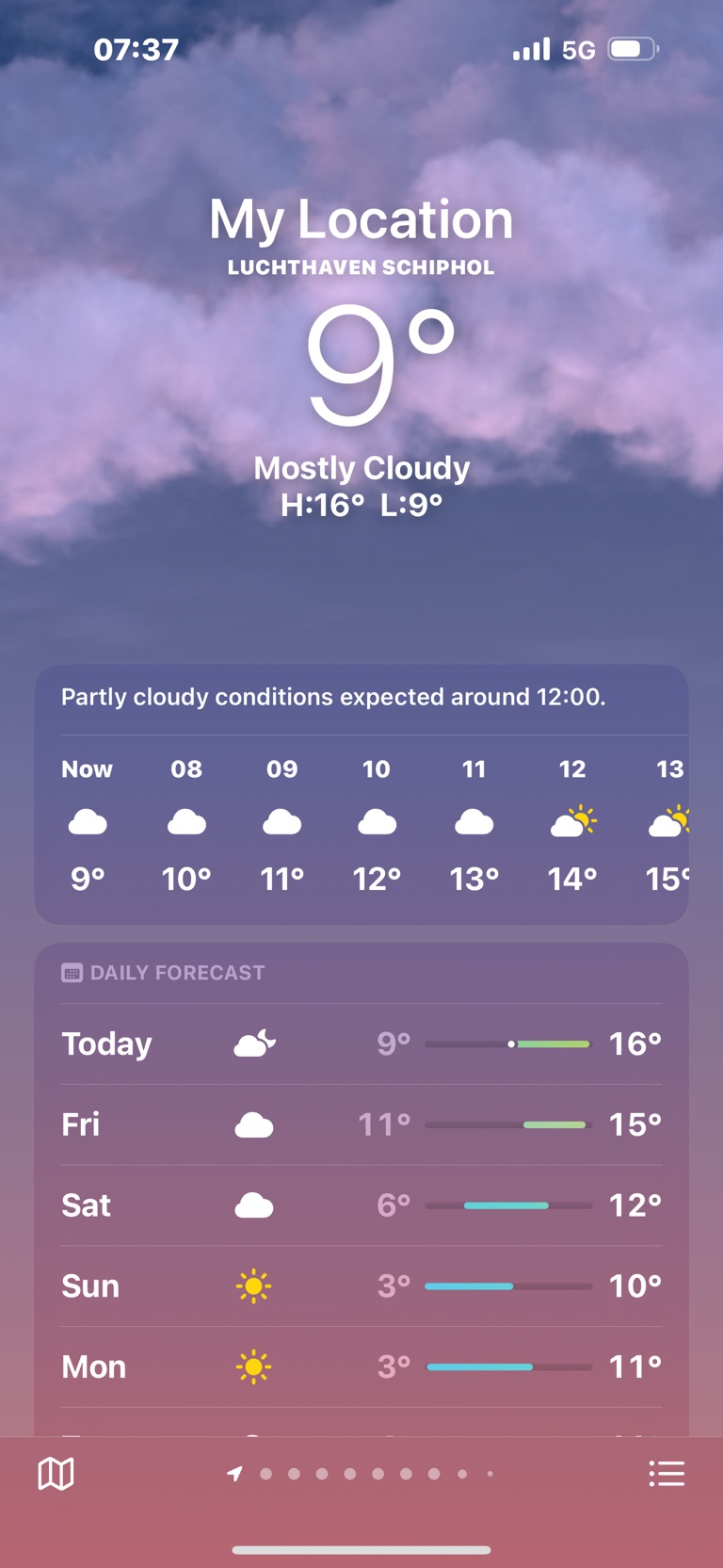723x1568 pixels.
Task: Open Sat daily forecast row
Action: [x=361, y=1205]
